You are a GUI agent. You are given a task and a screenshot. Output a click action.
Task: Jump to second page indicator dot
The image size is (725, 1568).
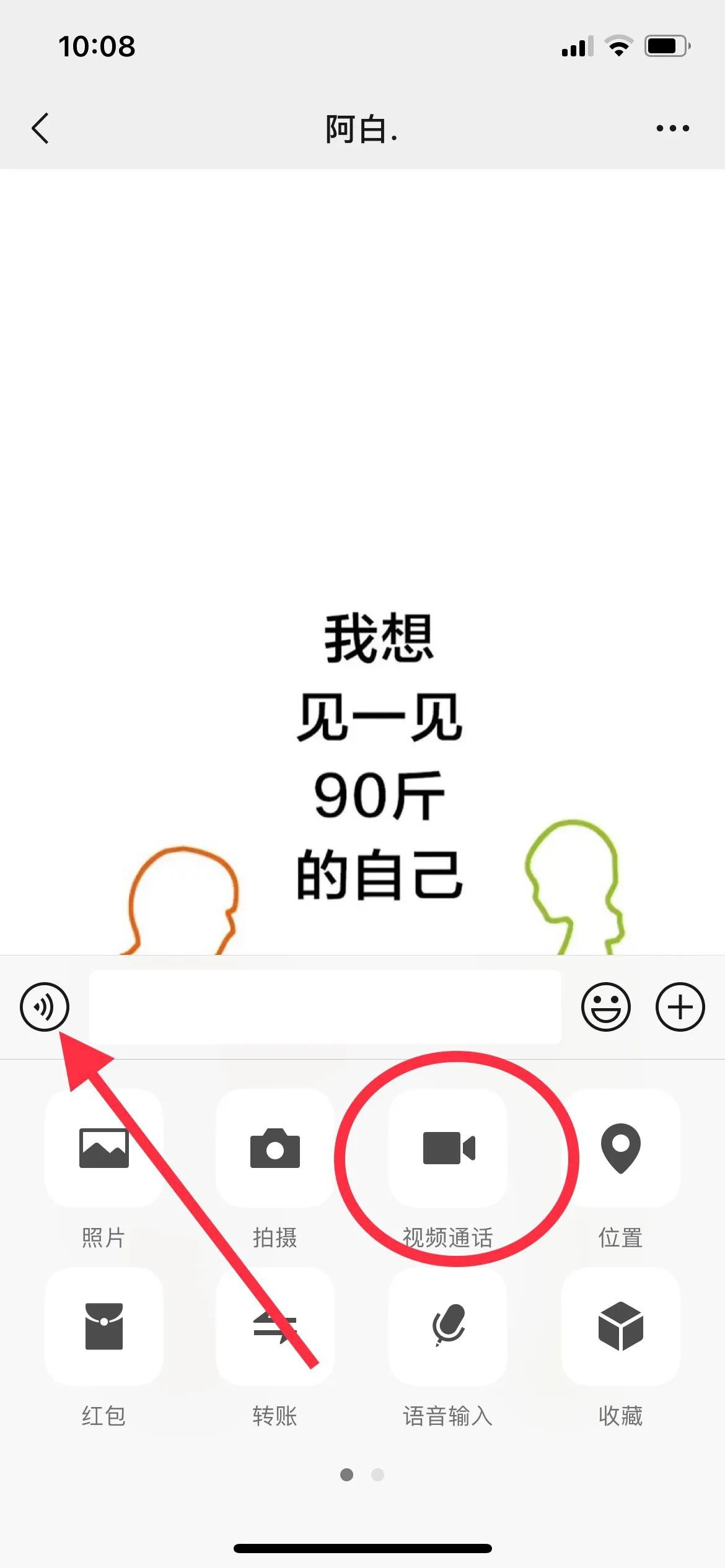click(377, 1475)
